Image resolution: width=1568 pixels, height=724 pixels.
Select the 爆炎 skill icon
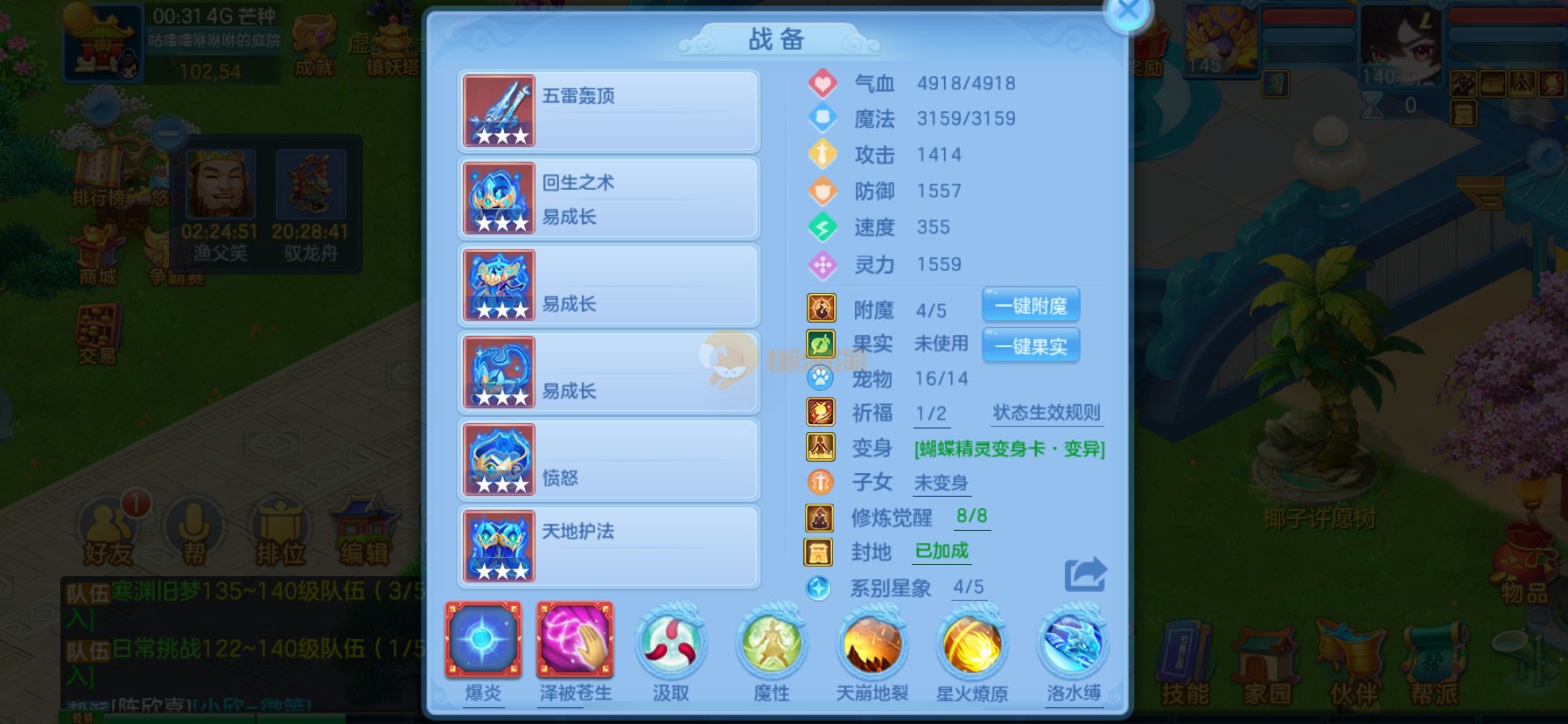(x=483, y=641)
